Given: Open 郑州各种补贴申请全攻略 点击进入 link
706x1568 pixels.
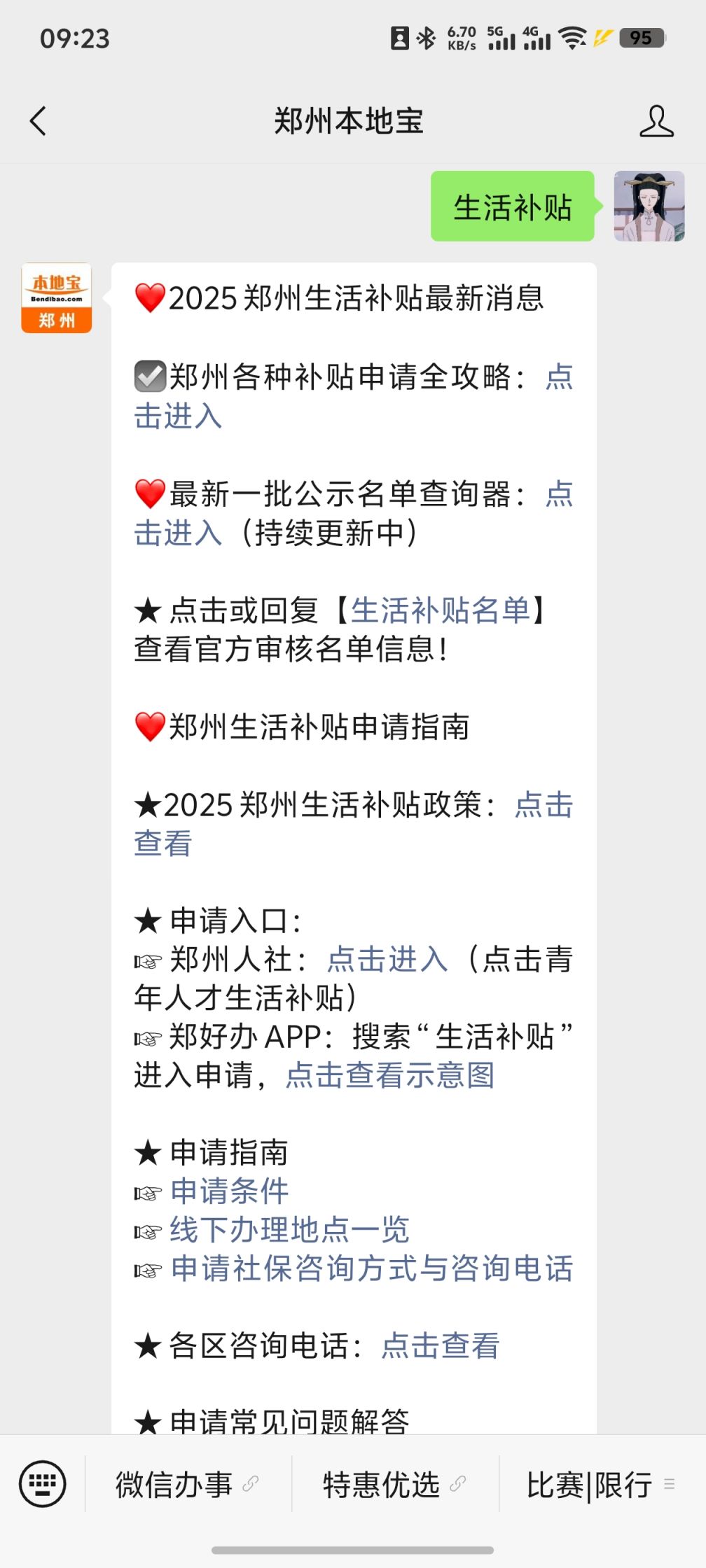Looking at the screenshot, I should pyautogui.click(x=178, y=416).
